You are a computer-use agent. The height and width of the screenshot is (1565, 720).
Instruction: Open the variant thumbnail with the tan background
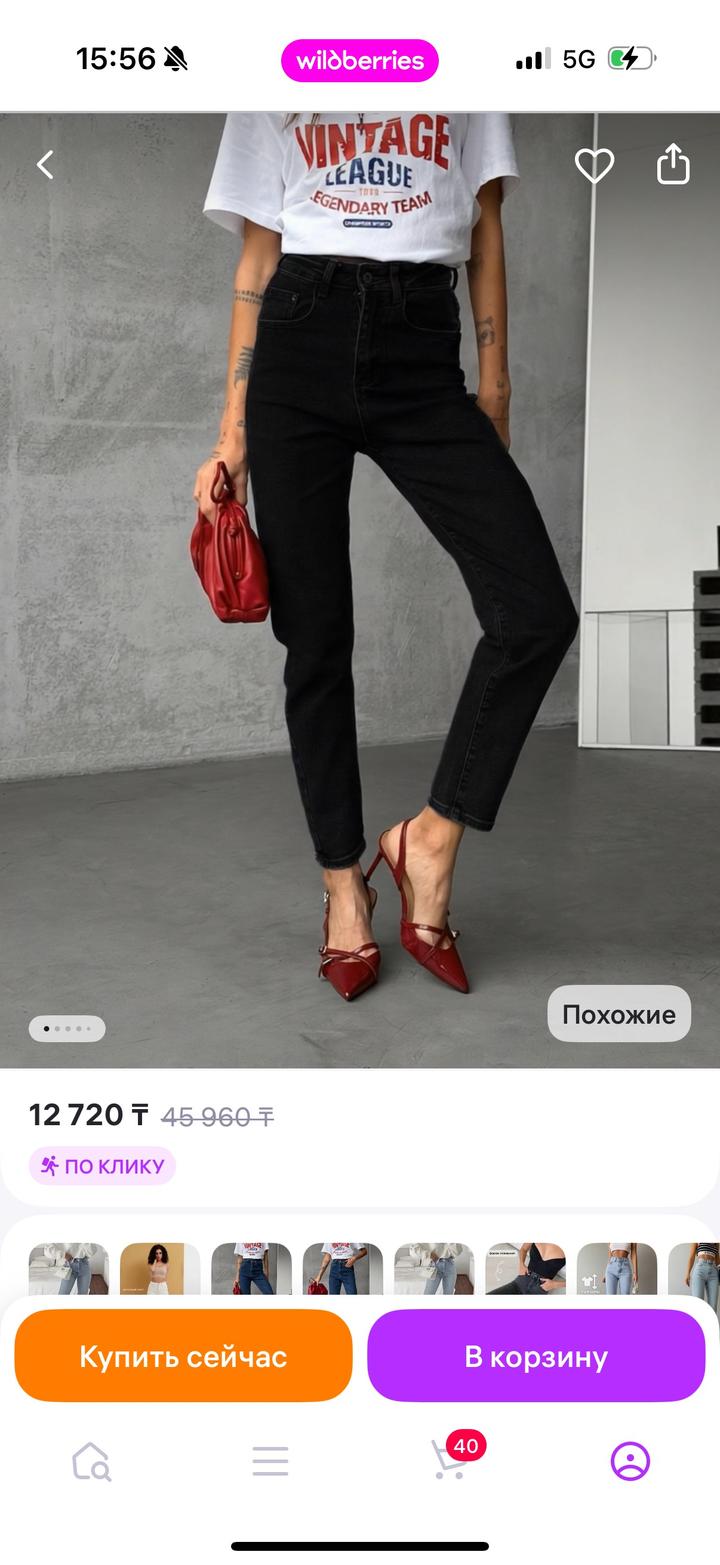coord(160,1269)
